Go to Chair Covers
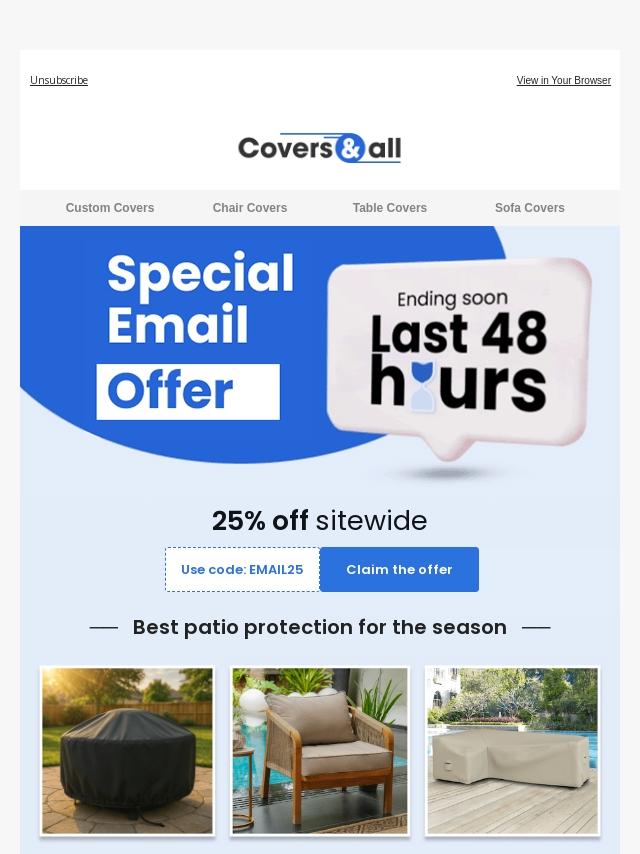The image size is (640, 854). [250, 208]
